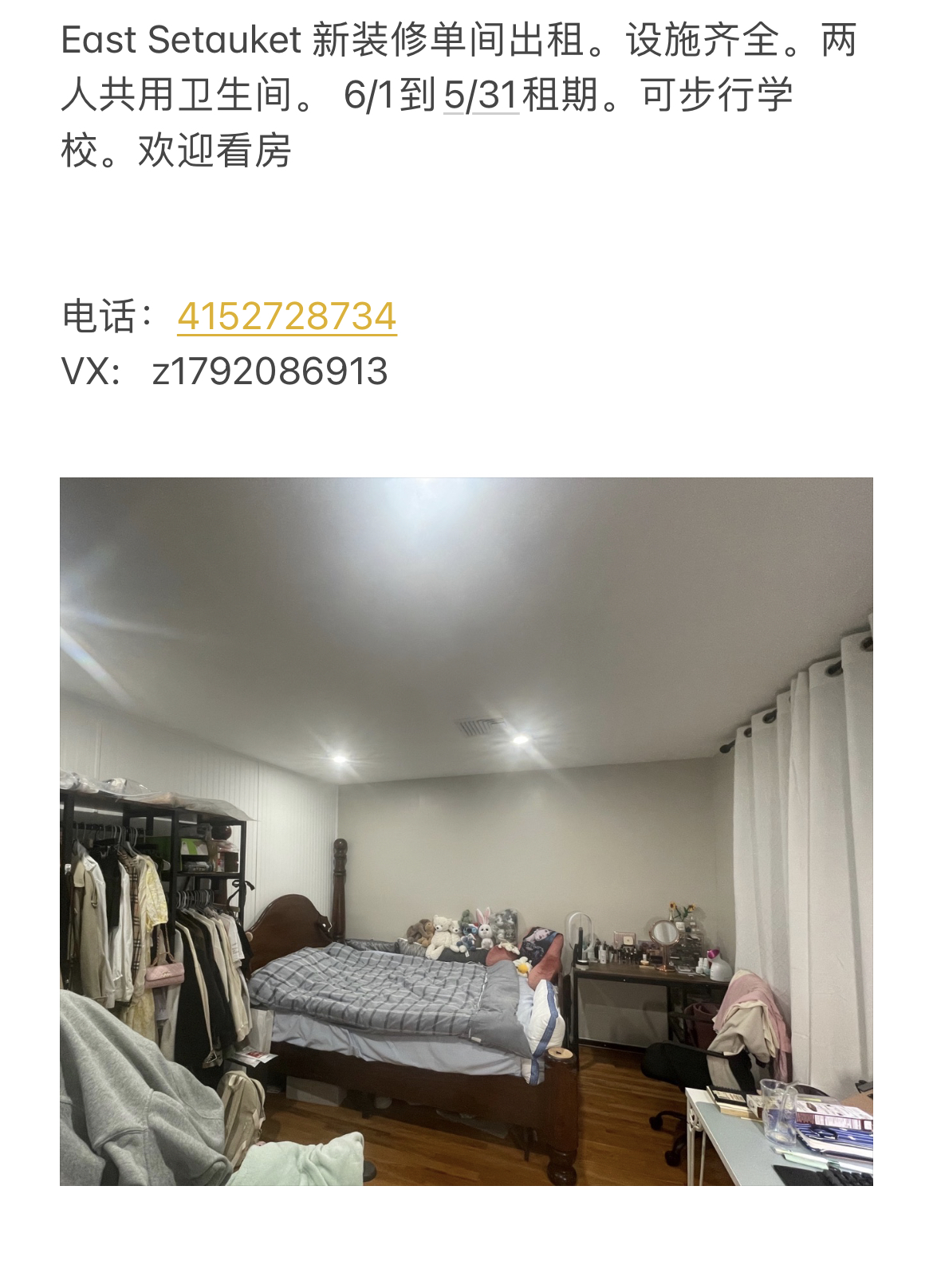
Task: Open the attached bedroom photo
Action: point(466,831)
